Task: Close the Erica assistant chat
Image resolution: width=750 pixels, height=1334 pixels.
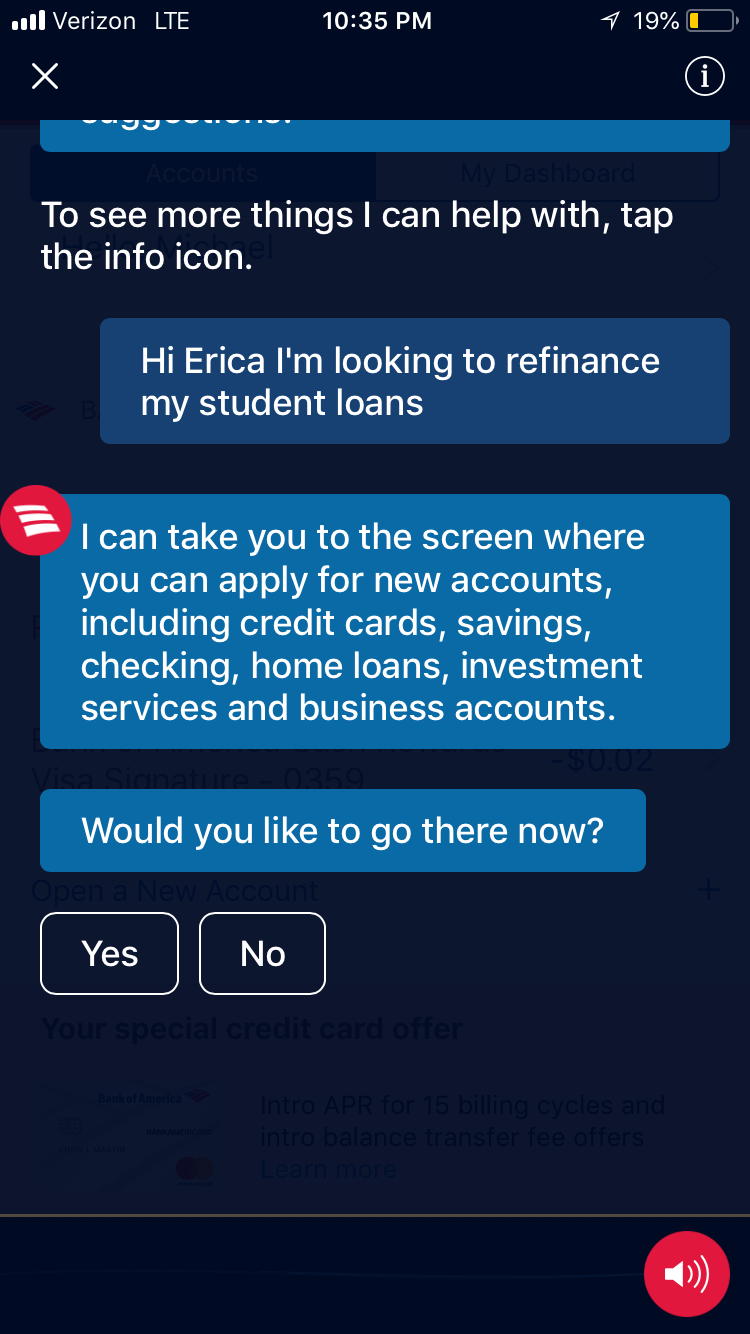Action: click(45, 76)
